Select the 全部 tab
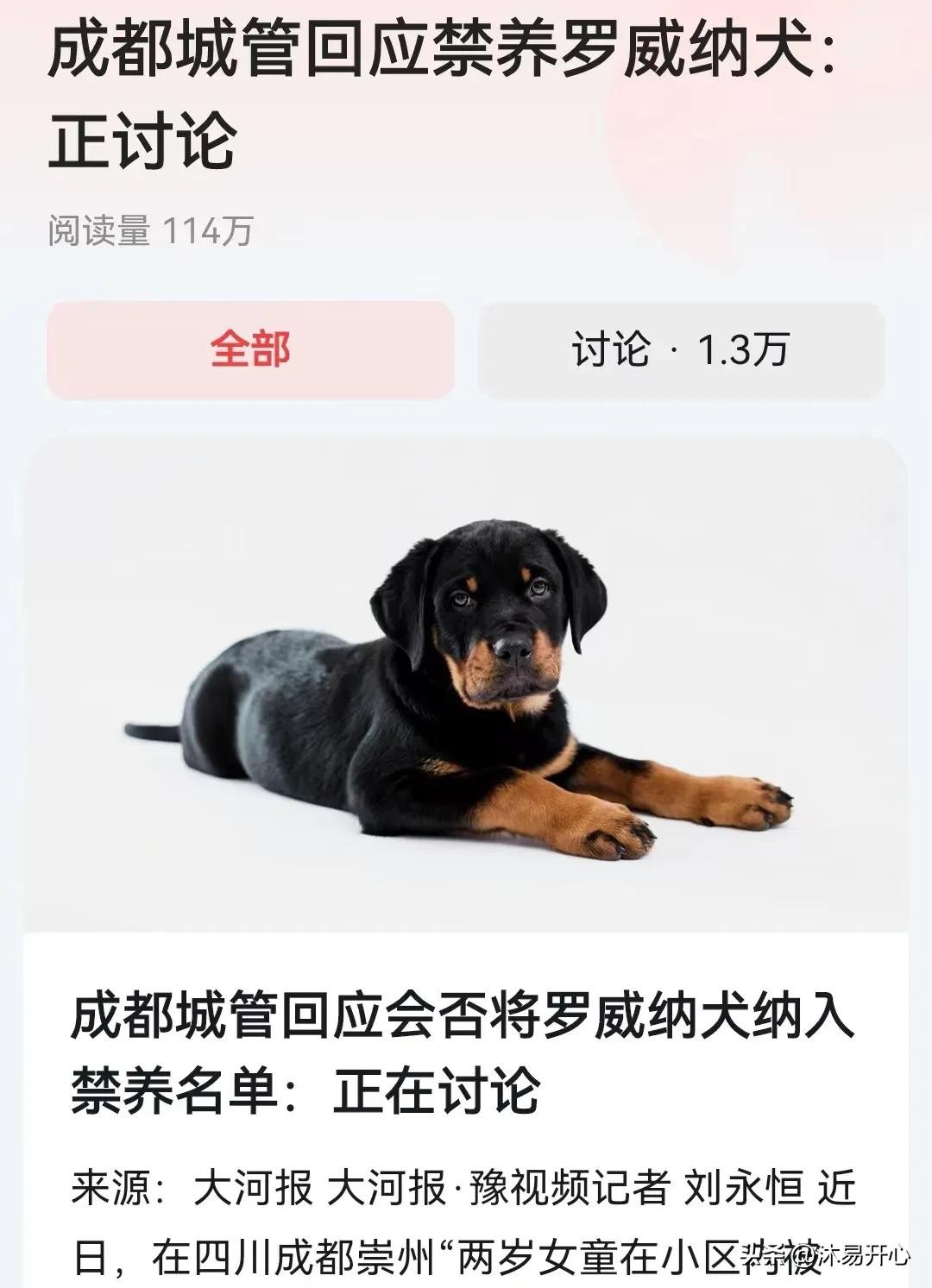 (x=250, y=350)
